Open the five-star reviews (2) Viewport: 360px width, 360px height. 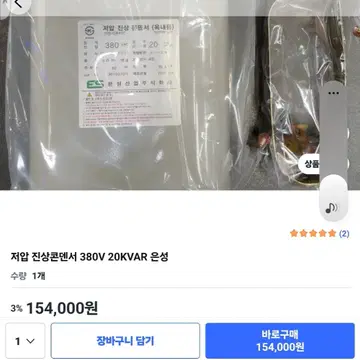(319, 234)
